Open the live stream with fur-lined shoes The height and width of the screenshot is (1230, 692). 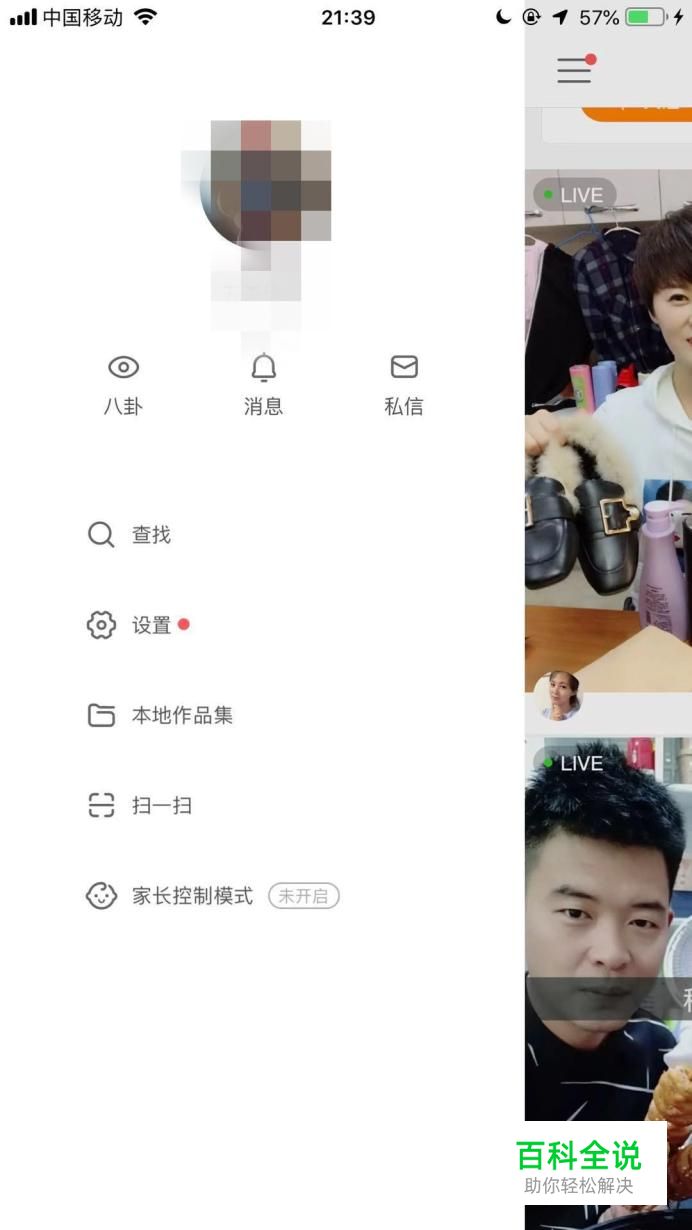click(x=608, y=430)
